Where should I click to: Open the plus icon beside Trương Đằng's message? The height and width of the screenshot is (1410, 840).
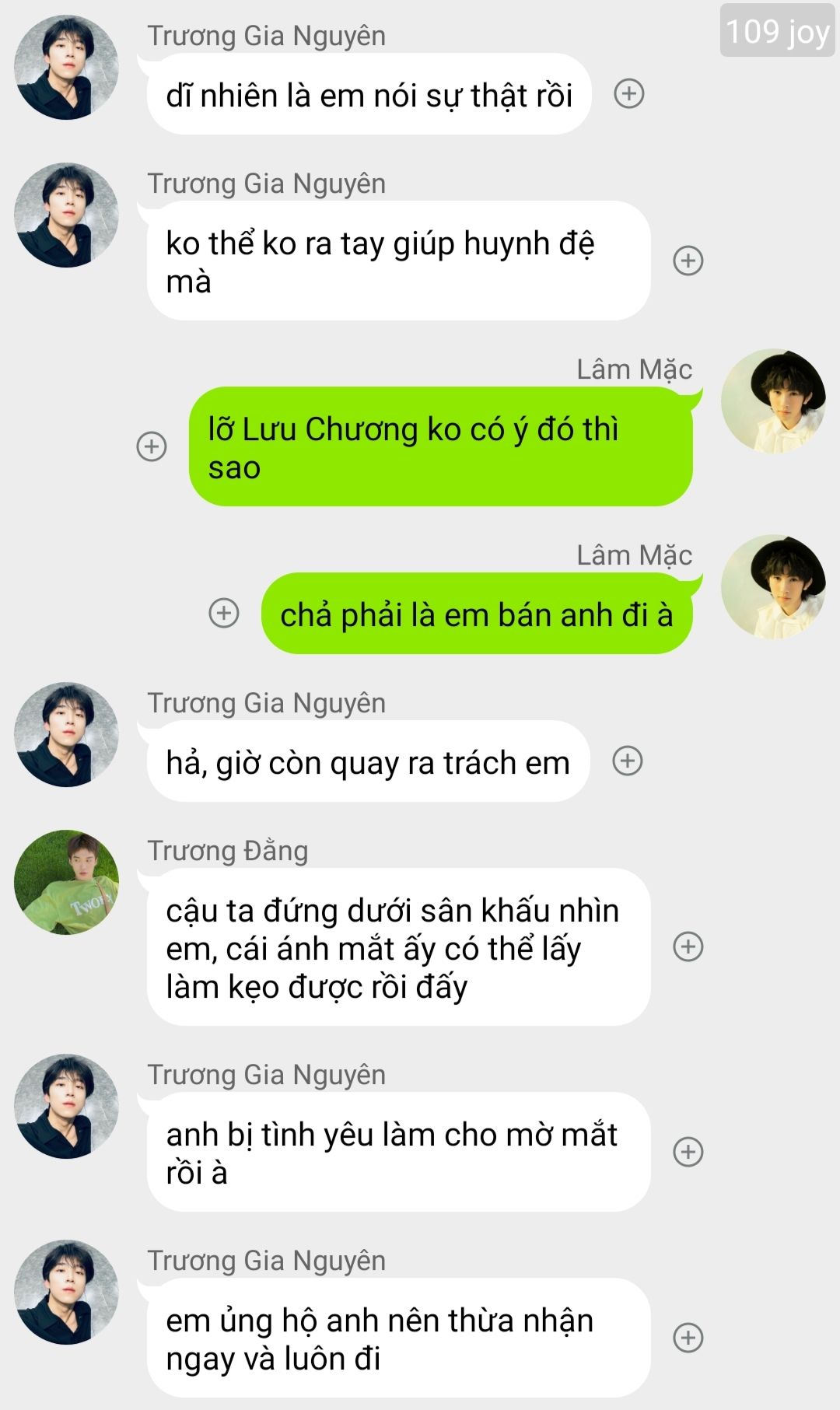(x=688, y=946)
